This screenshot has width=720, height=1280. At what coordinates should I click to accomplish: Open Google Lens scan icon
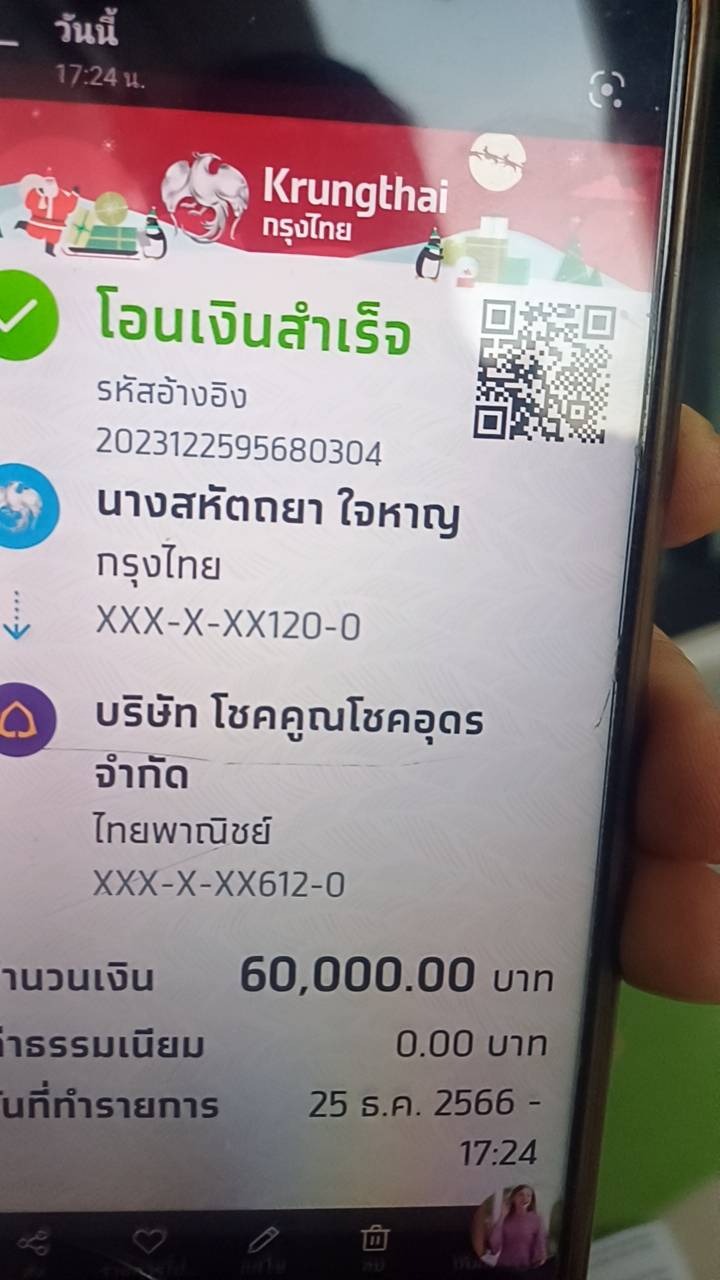[606, 90]
